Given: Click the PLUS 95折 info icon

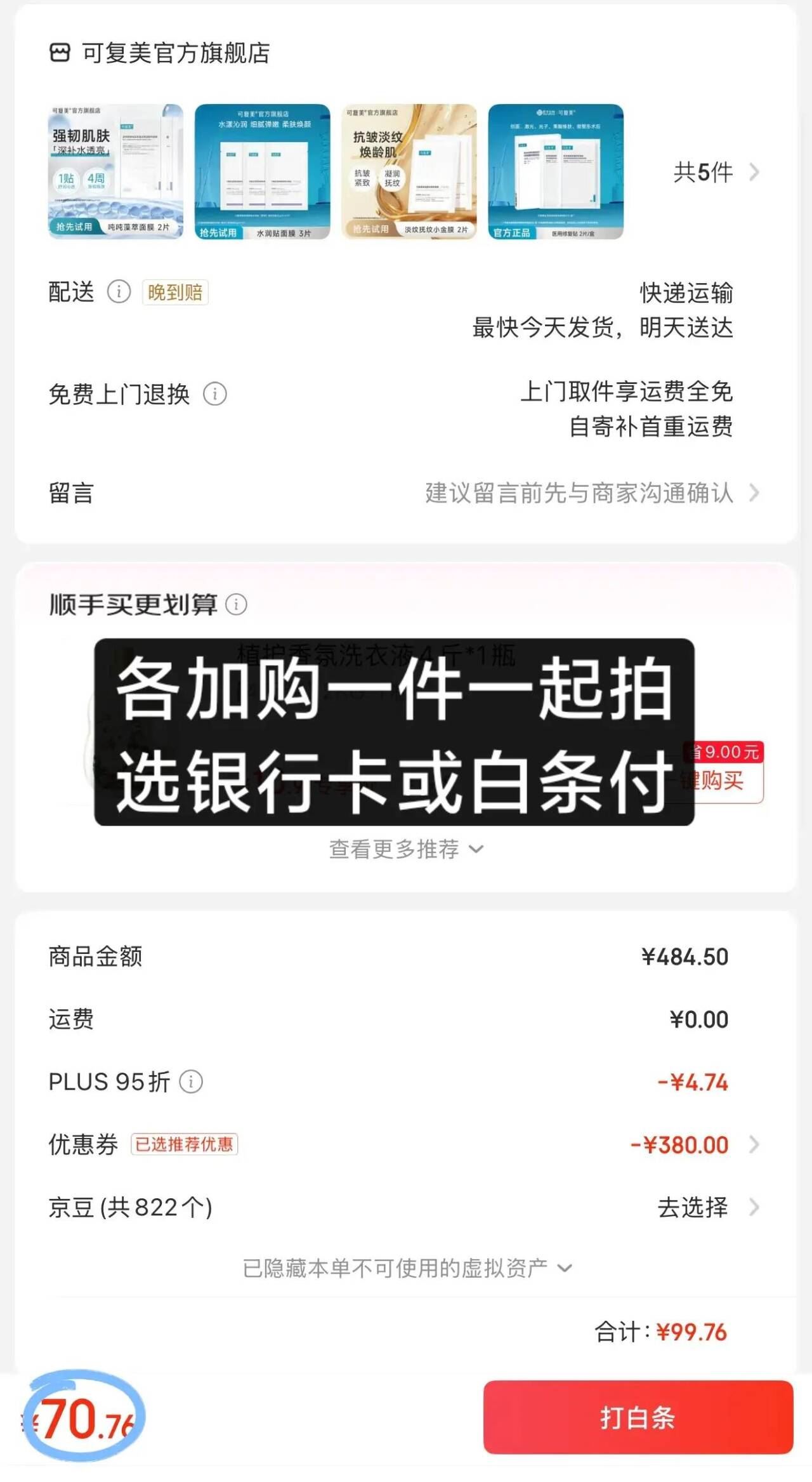Looking at the screenshot, I should click(x=193, y=1081).
